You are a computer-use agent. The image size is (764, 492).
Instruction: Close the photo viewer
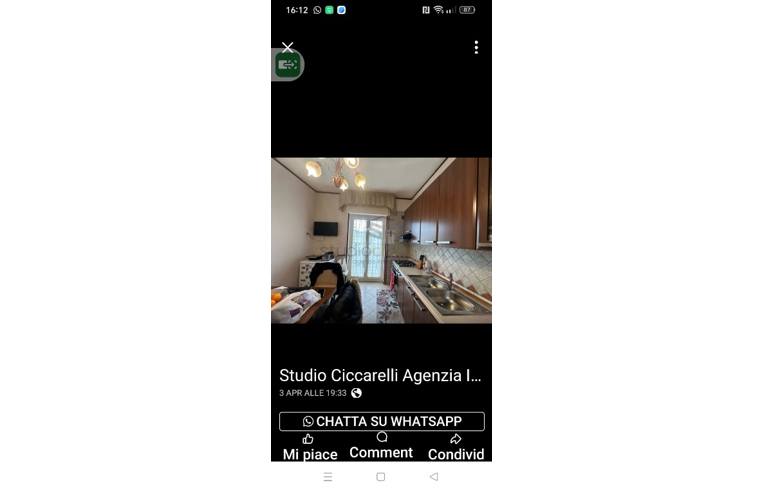[288, 47]
